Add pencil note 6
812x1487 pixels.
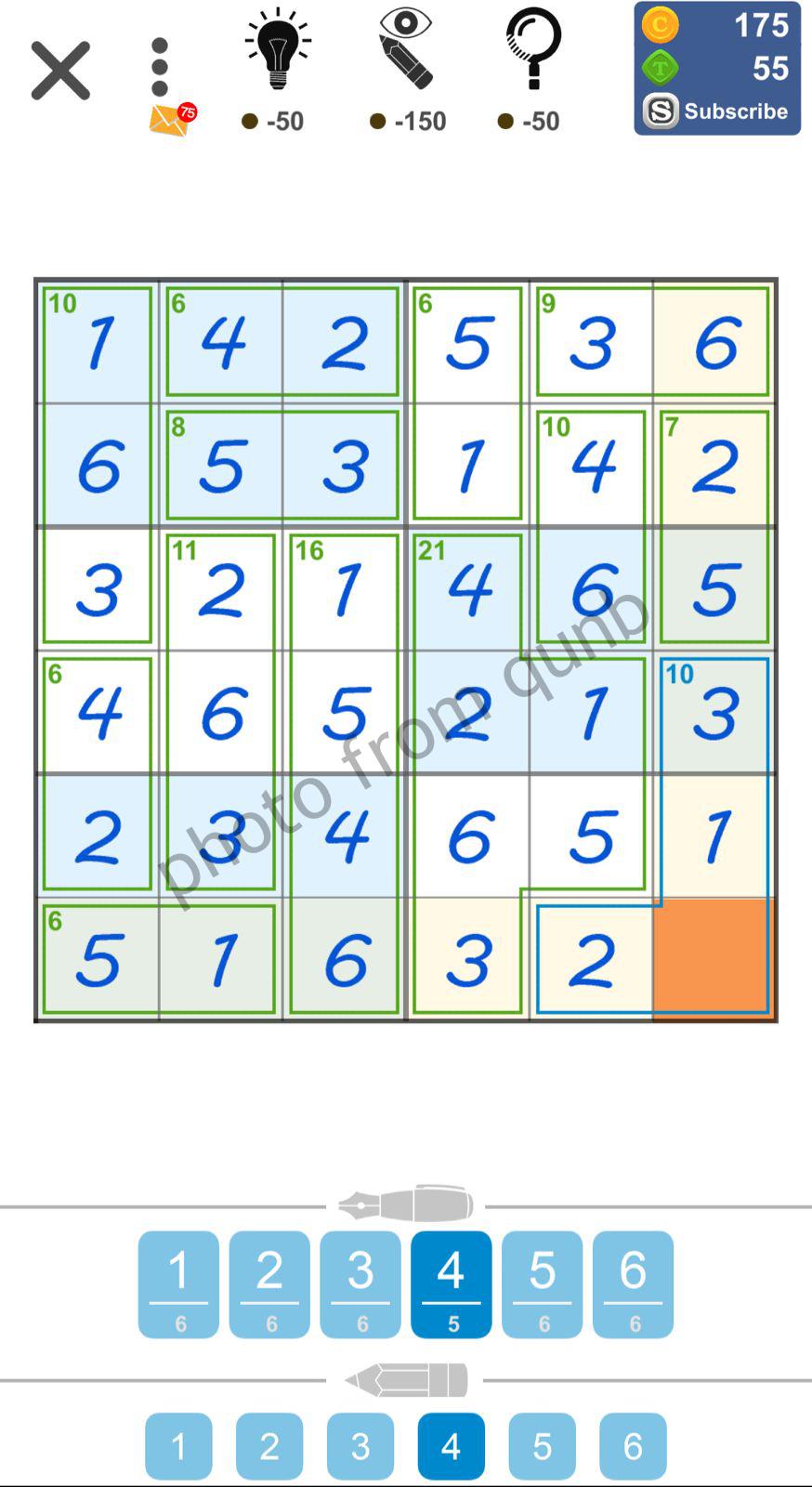(x=633, y=1446)
